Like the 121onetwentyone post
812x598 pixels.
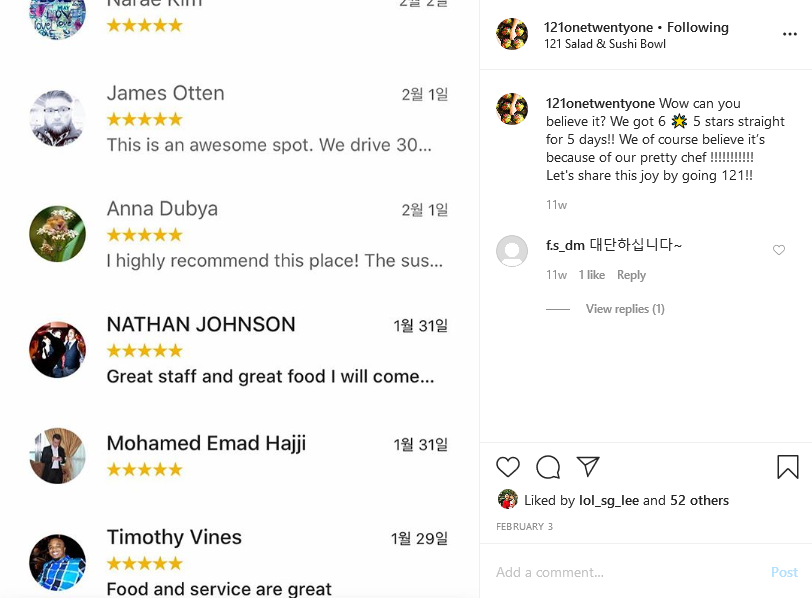pyautogui.click(x=508, y=467)
